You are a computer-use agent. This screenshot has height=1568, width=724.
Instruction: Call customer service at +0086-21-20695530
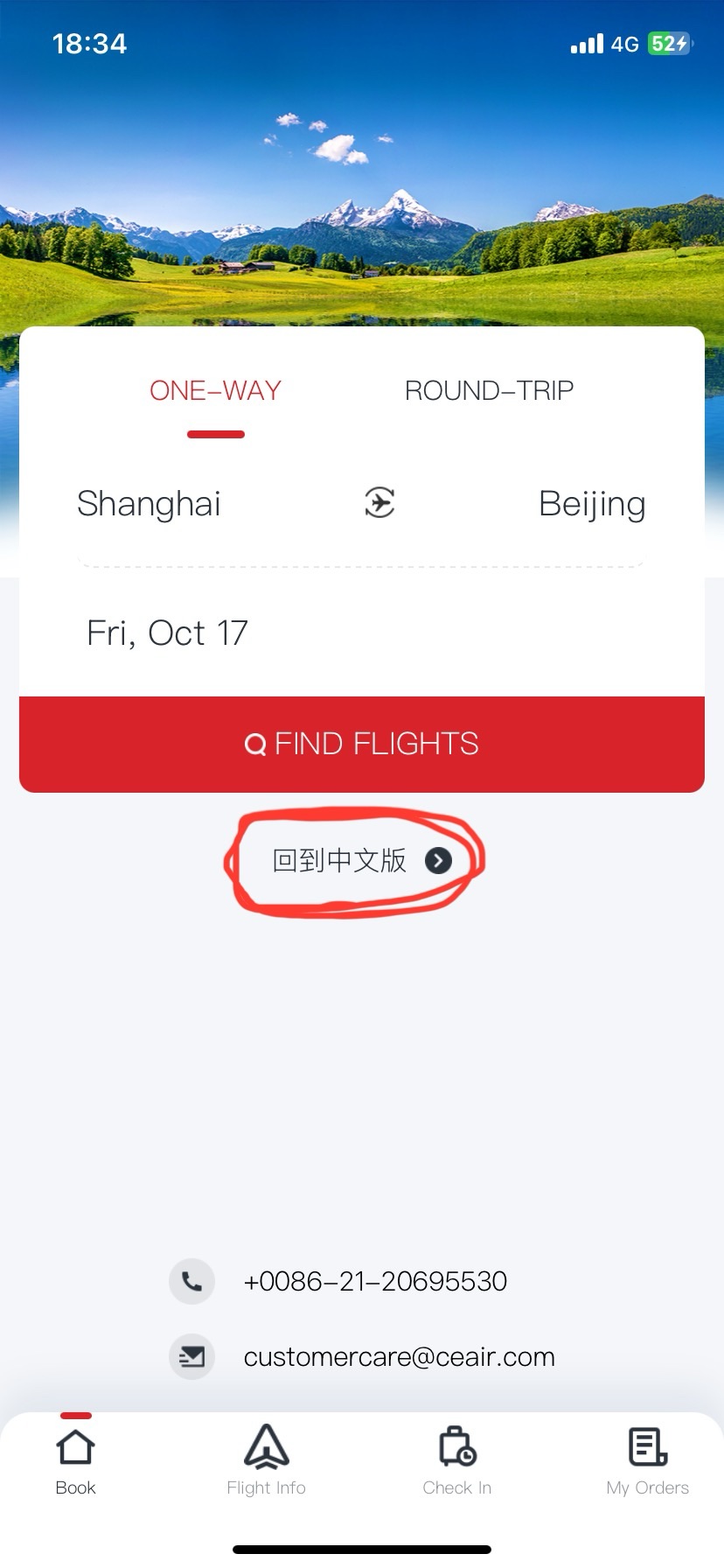click(x=375, y=1282)
